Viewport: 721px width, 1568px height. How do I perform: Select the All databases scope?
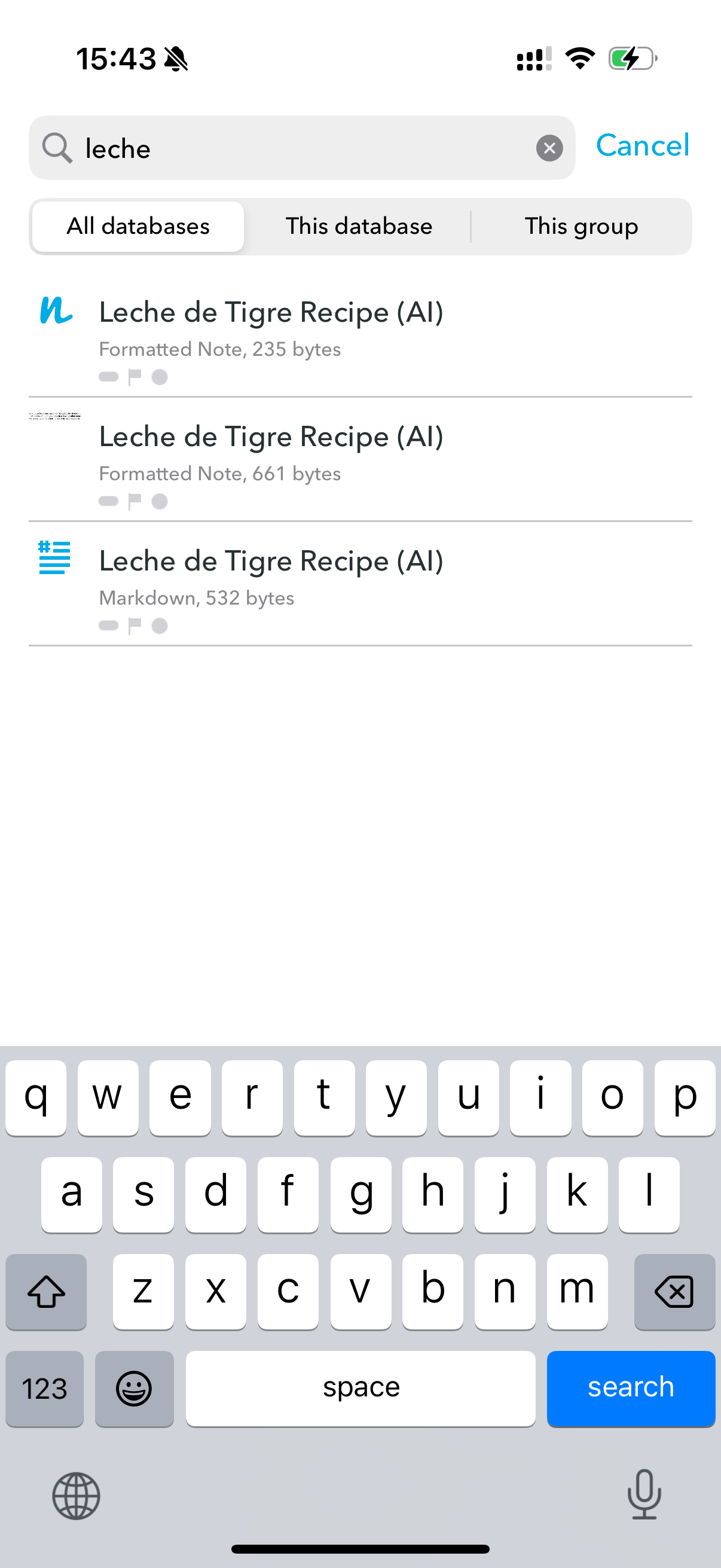click(x=138, y=227)
